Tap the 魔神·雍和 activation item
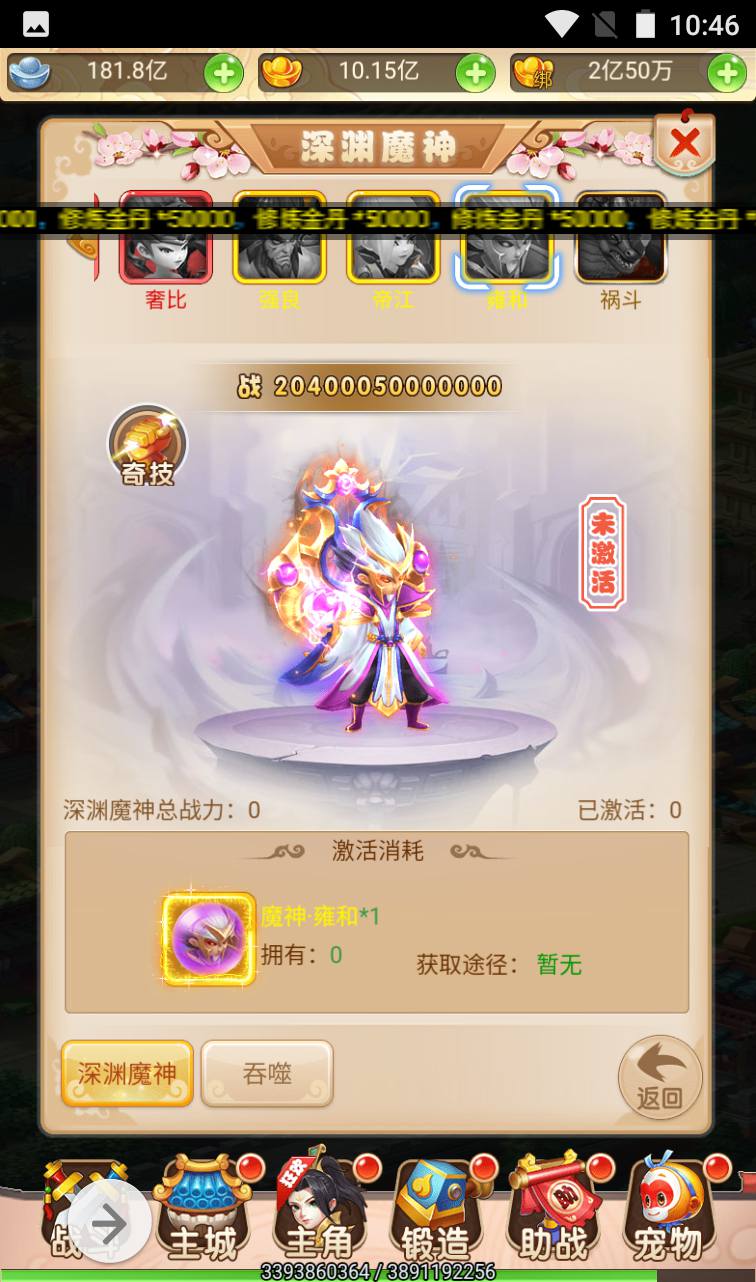 click(x=208, y=938)
